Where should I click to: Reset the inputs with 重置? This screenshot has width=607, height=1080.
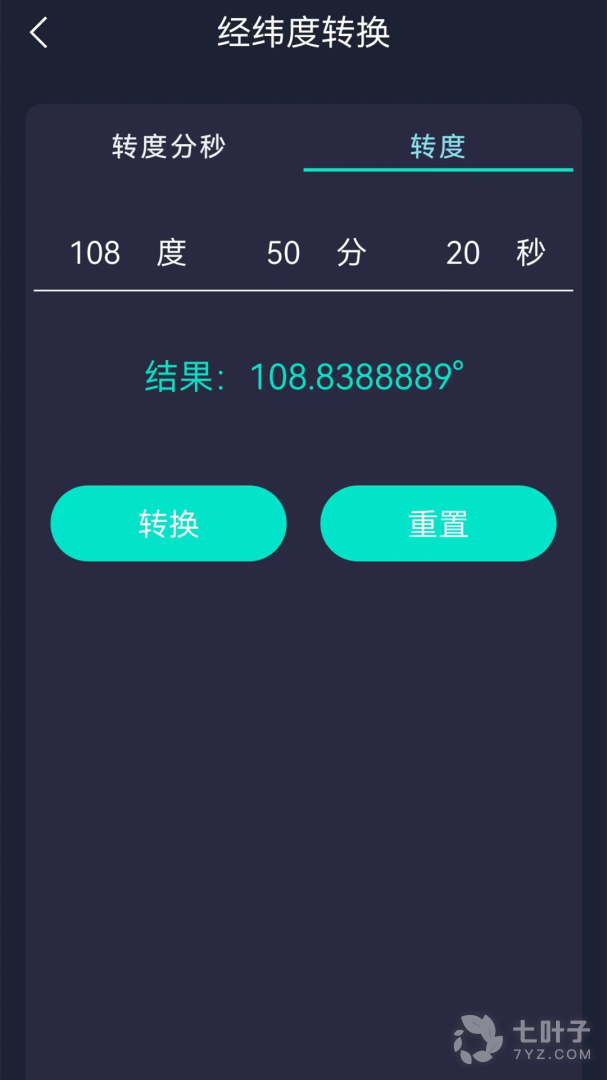click(x=438, y=523)
